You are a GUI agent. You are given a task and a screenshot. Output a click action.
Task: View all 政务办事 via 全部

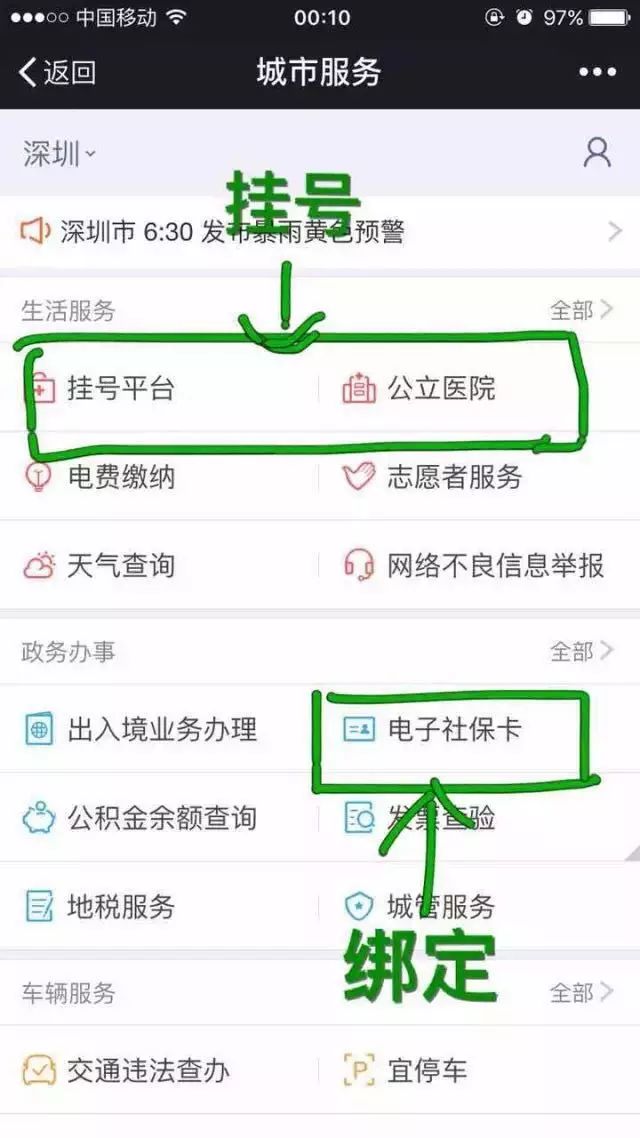[581, 652]
